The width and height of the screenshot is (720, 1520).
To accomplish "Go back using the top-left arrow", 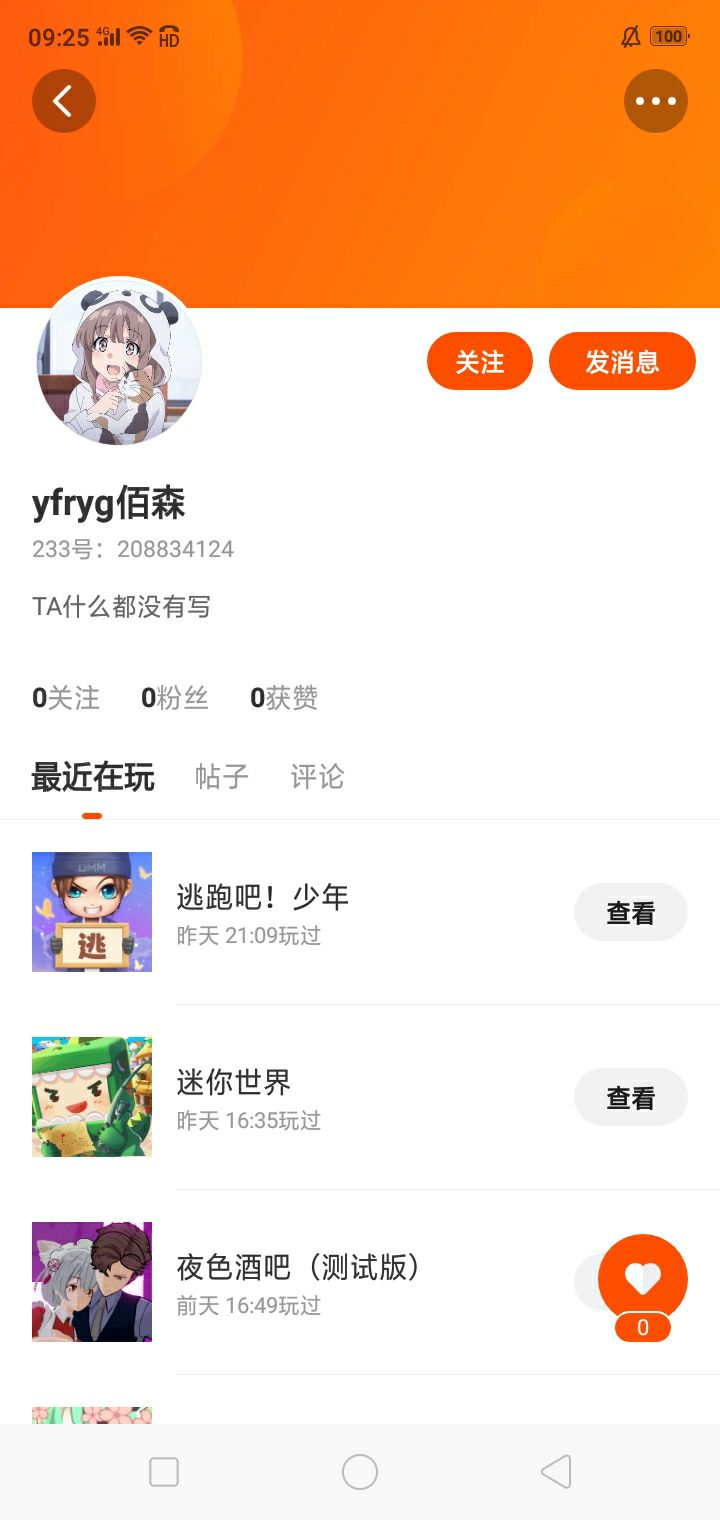I will pyautogui.click(x=63, y=101).
